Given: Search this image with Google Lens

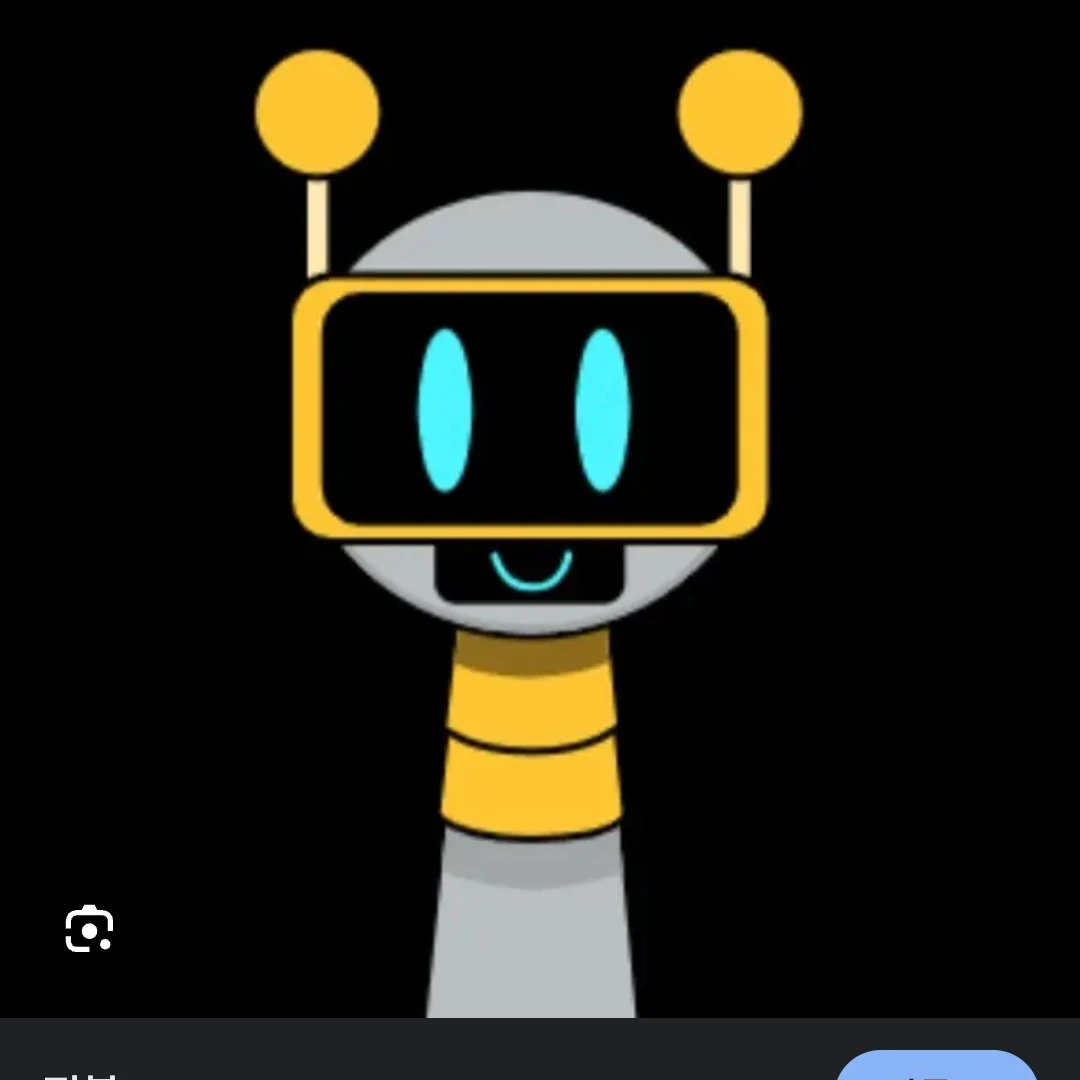Looking at the screenshot, I should (x=89, y=929).
